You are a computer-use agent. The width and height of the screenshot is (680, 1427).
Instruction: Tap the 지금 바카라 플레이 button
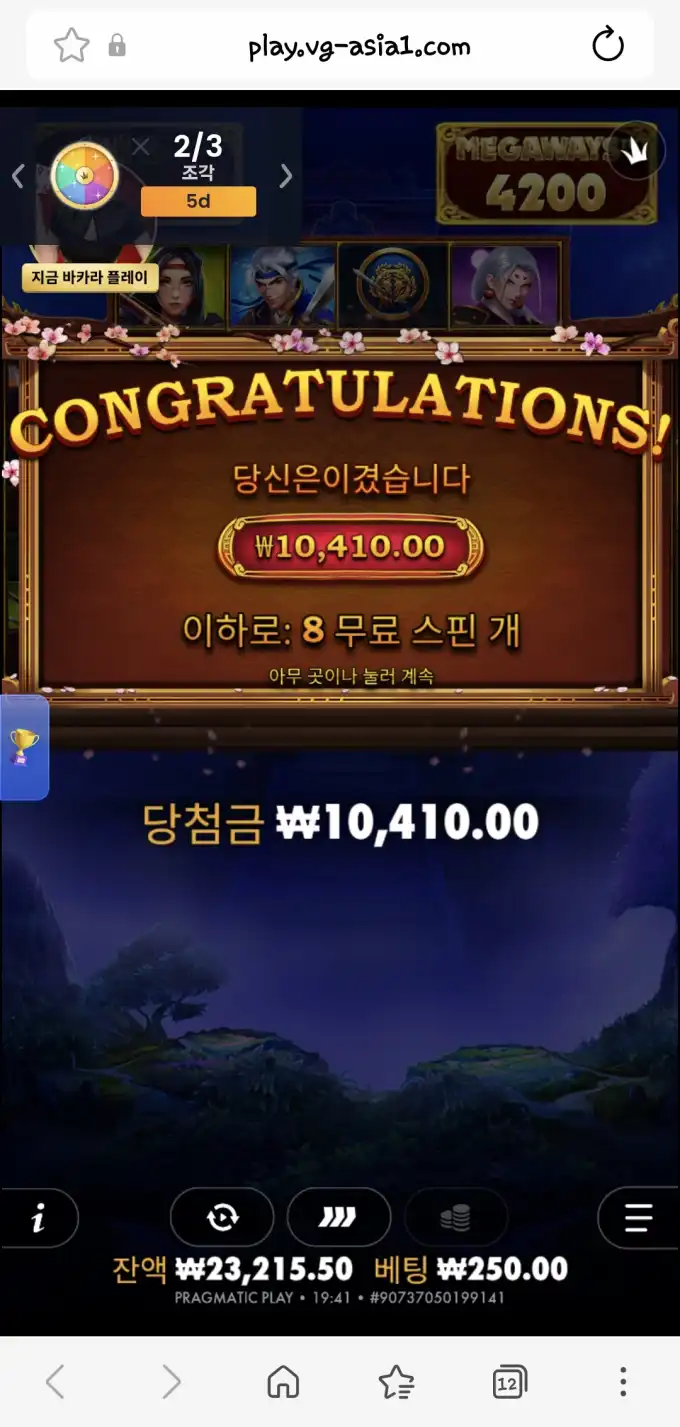pos(91,278)
